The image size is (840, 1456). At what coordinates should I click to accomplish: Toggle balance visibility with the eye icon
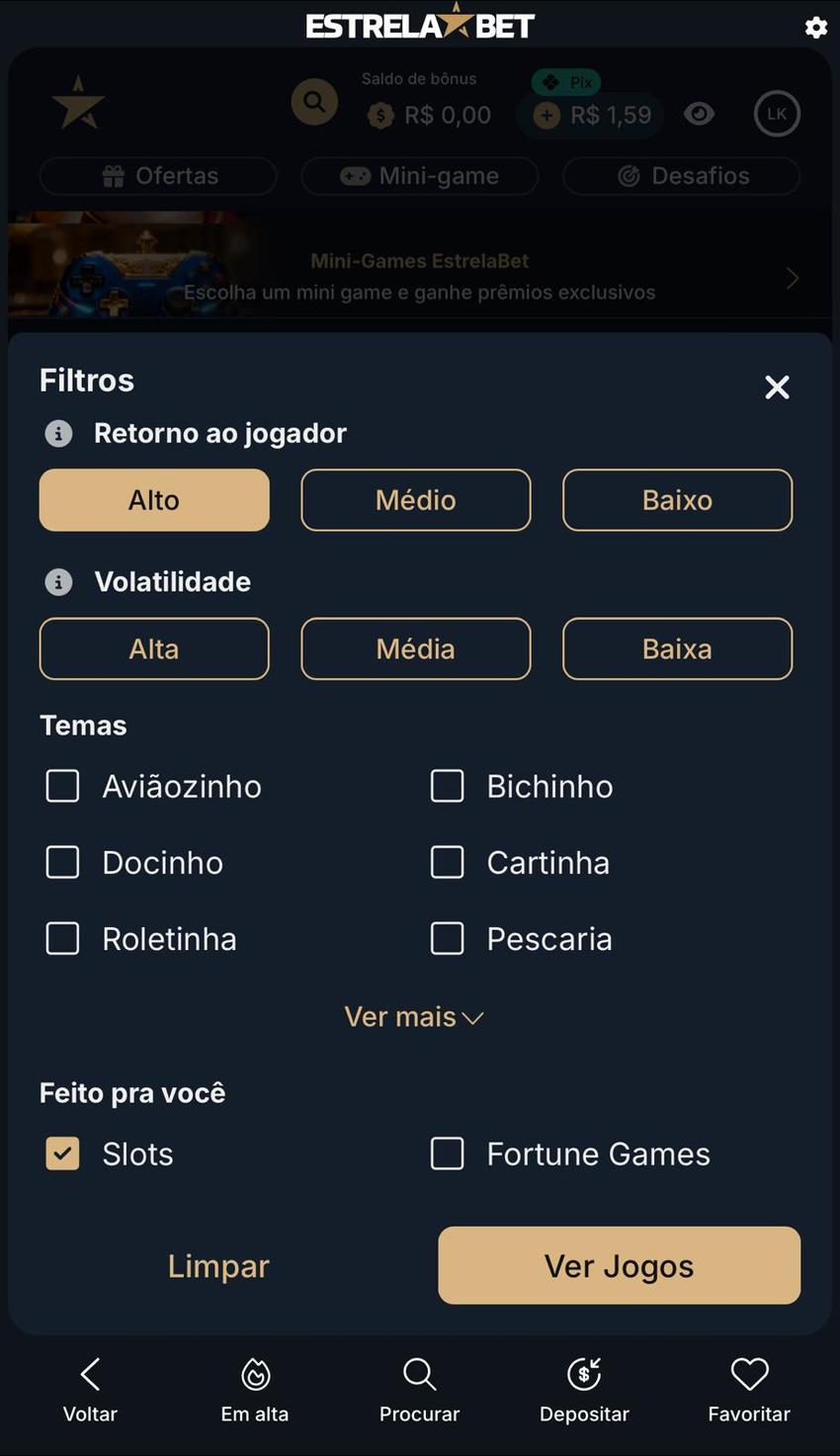[700, 114]
